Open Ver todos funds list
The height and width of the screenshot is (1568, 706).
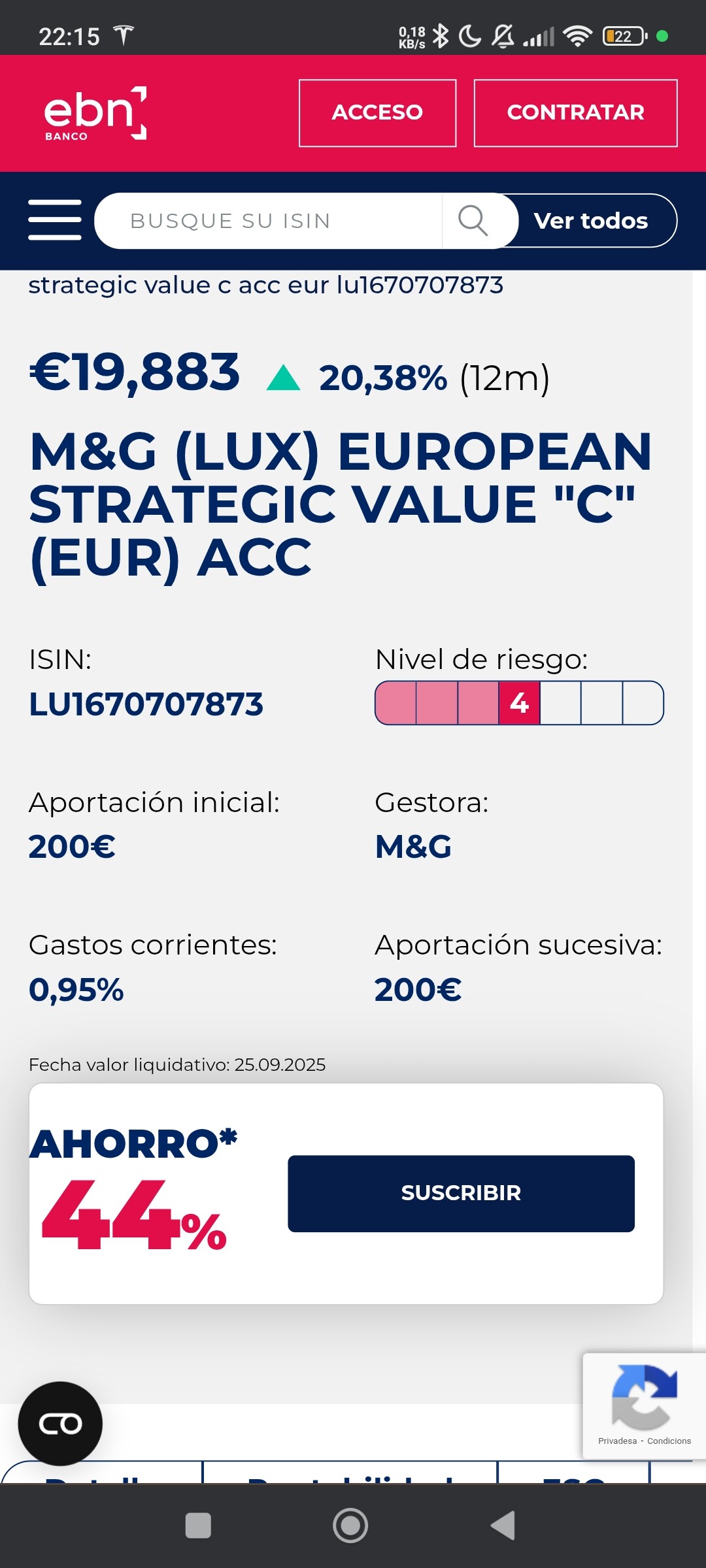(591, 221)
